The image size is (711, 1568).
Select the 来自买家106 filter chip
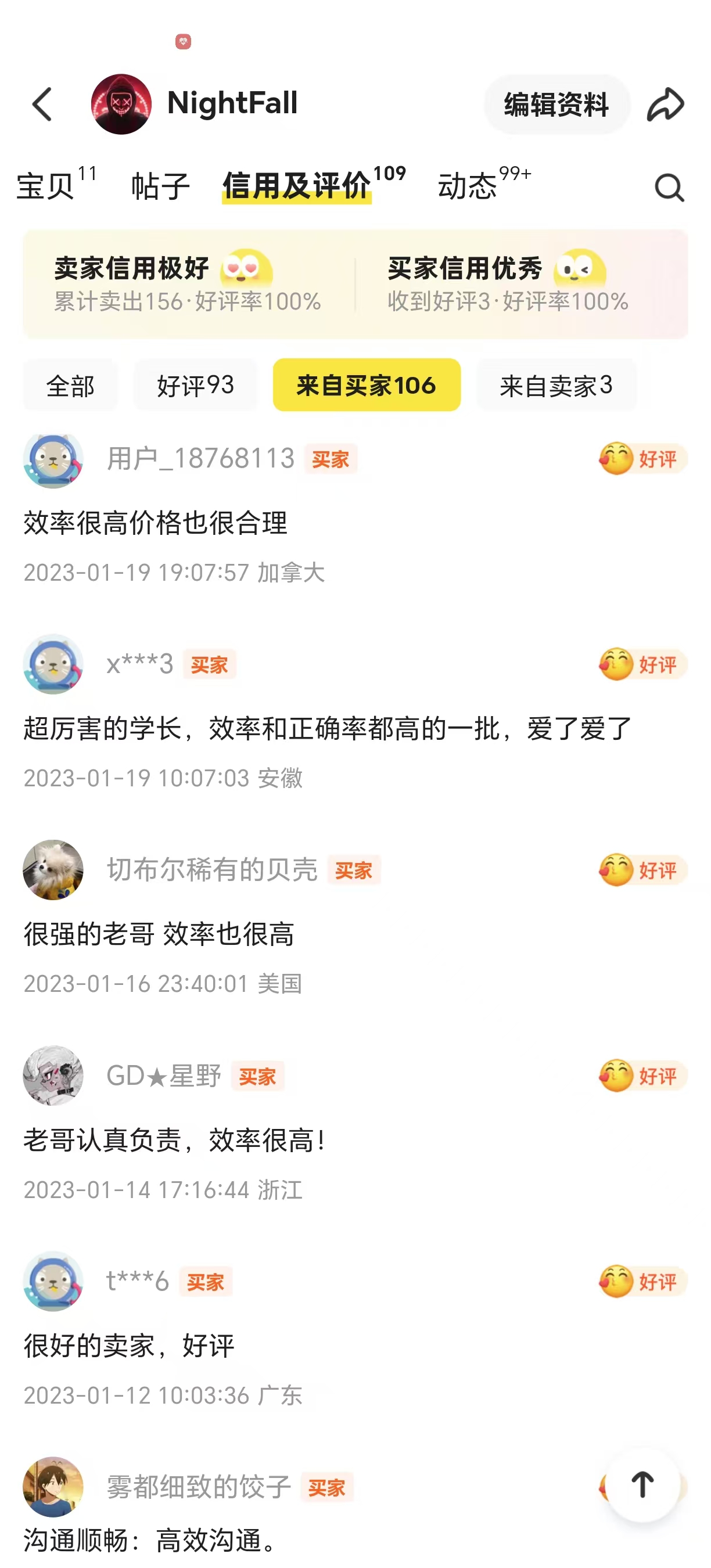[366, 385]
